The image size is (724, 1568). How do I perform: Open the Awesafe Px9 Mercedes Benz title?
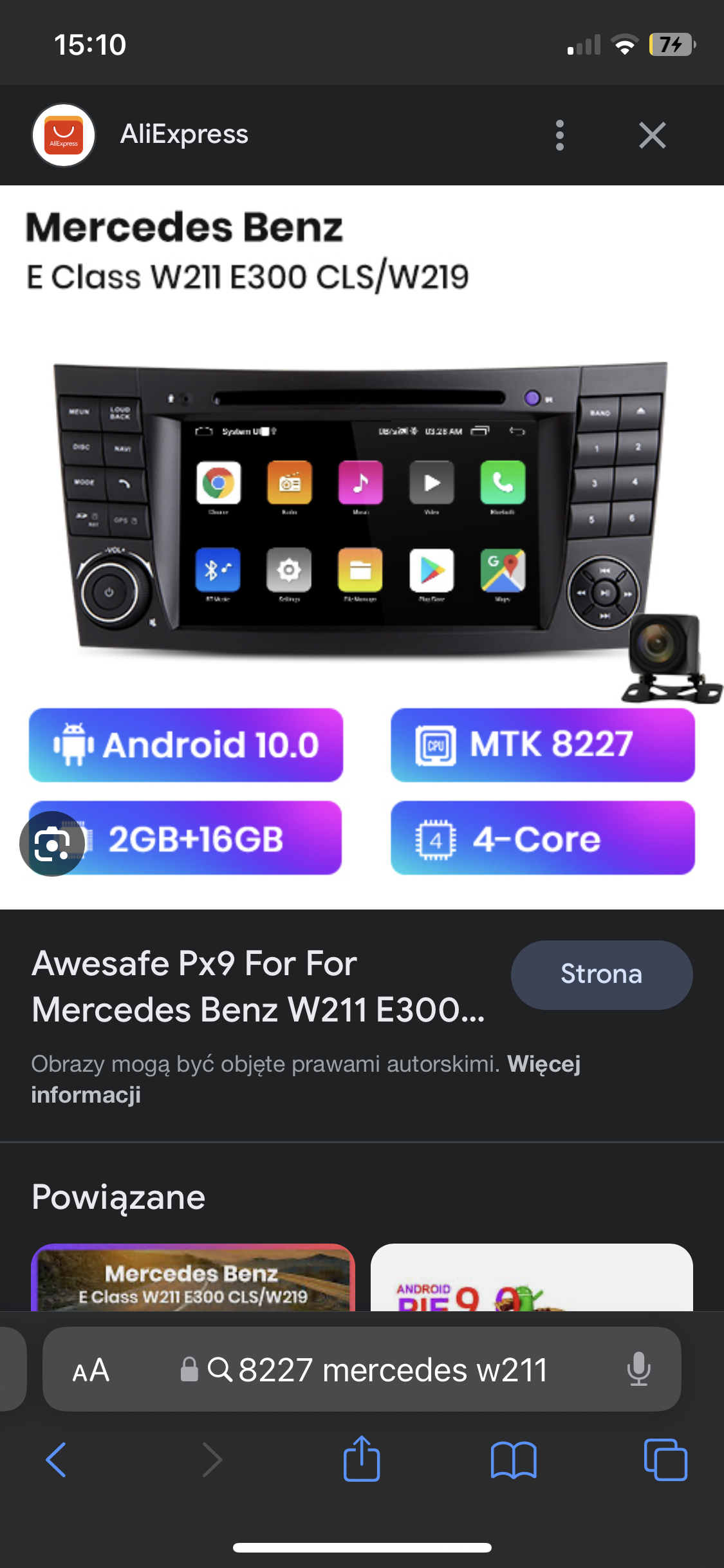[257, 986]
